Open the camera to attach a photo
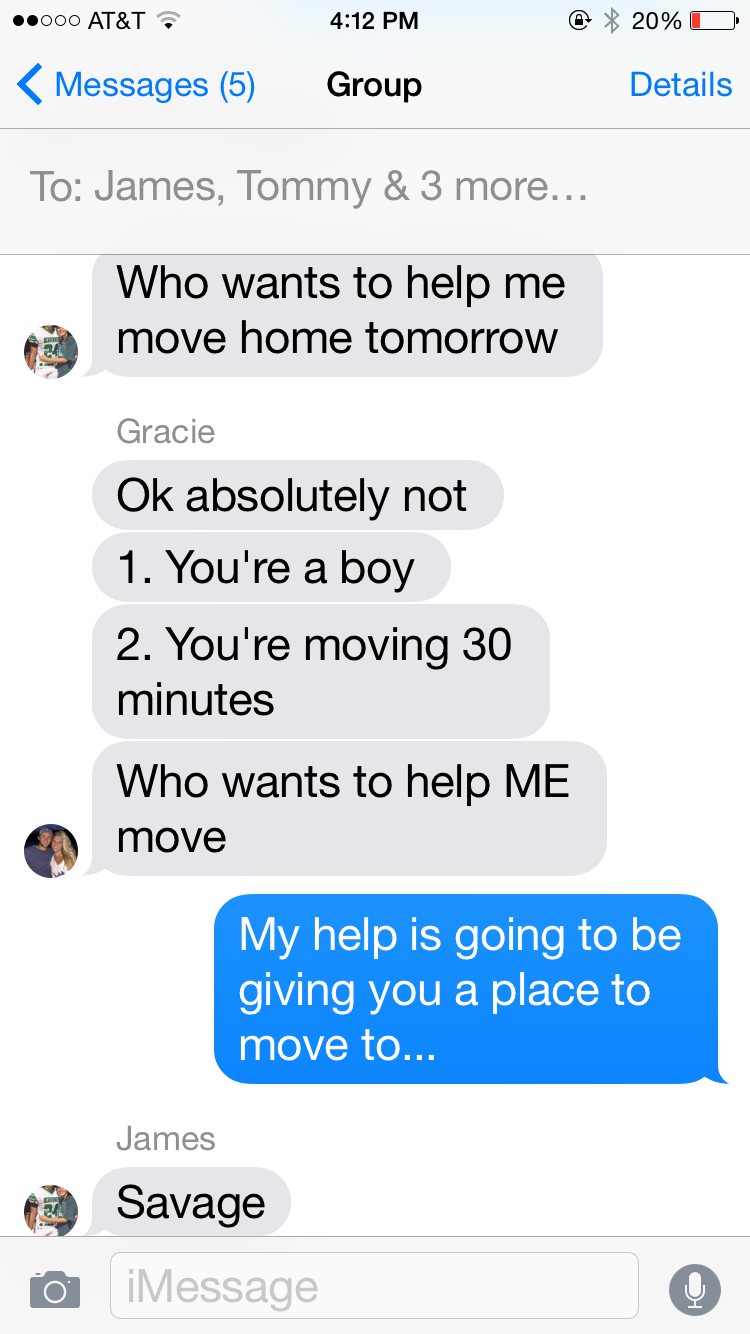This screenshot has height=1334, width=750. (x=55, y=1289)
